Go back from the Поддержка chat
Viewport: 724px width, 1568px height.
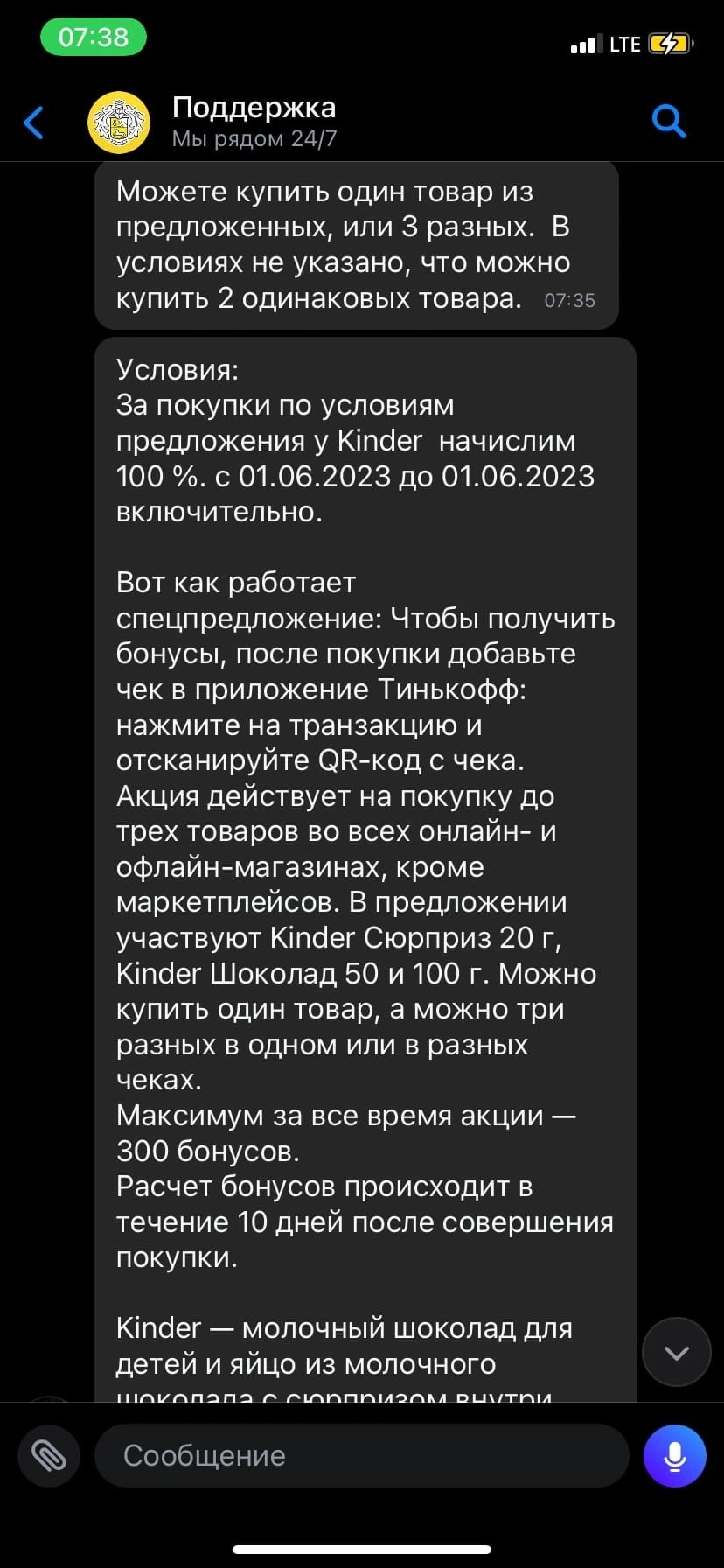click(x=33, y=122)
